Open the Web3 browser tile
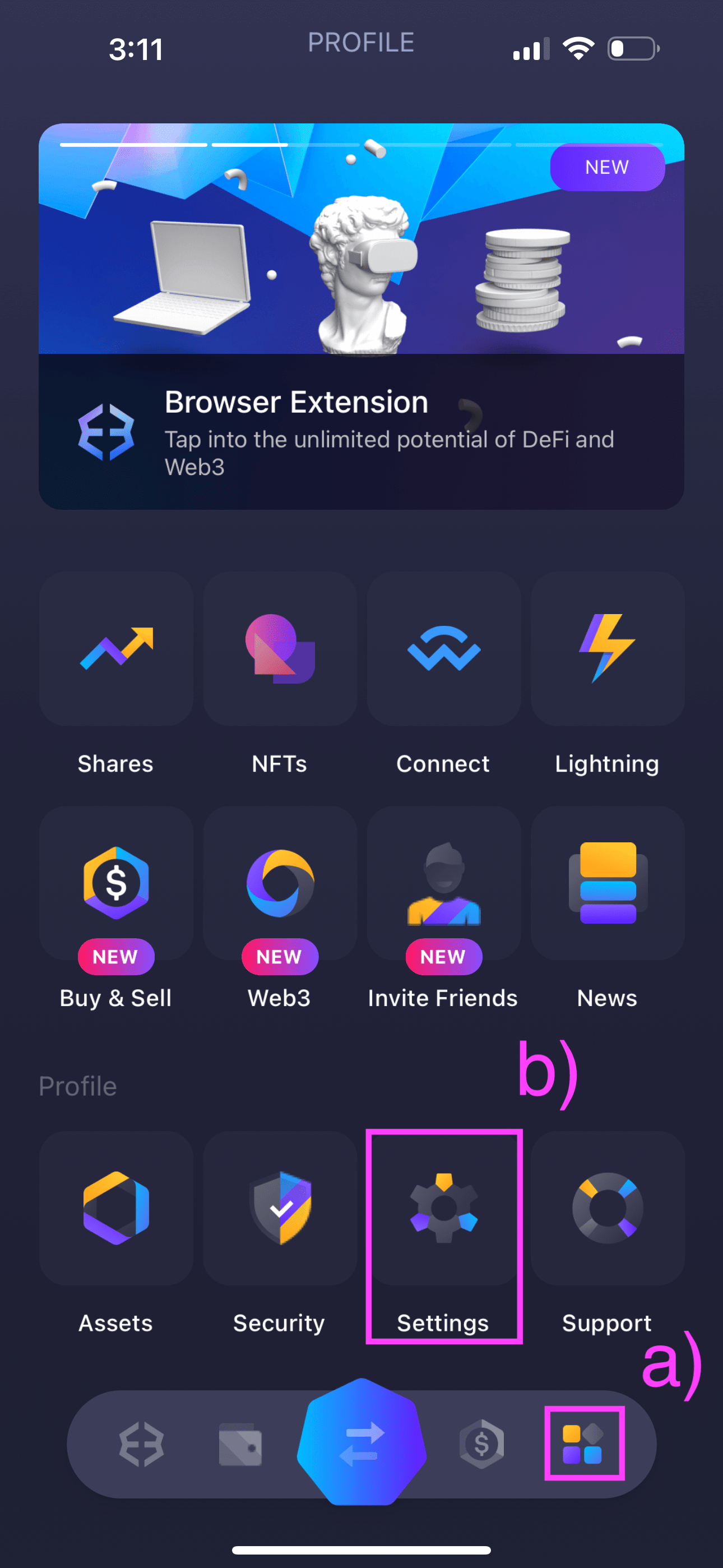Viewport: 723px width, 1568px height. tap(279, 884)
